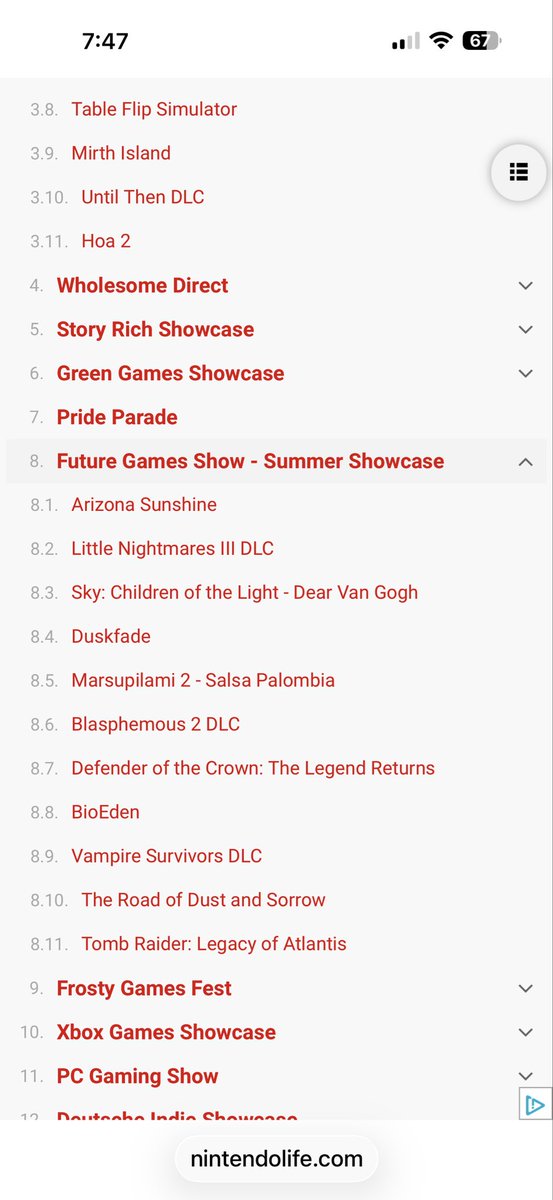
Task: Jump to Defender of the Crown entry
Action: 253,769
